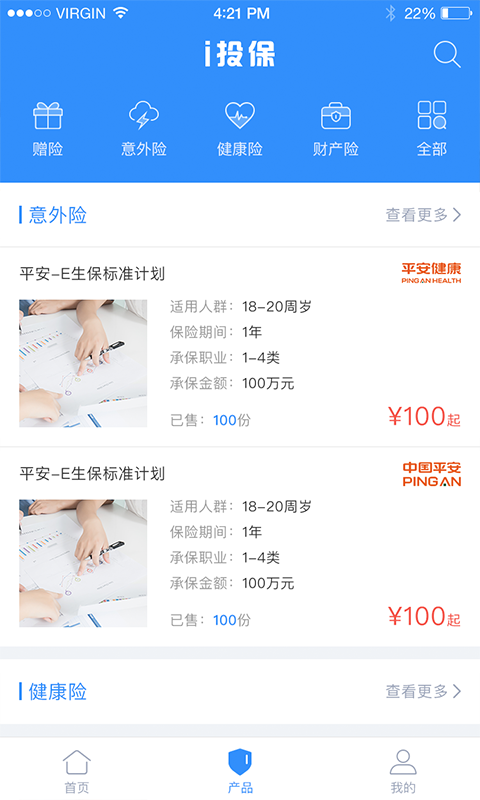This screenshot has width=480, height=800.
Task: Tap 查看更多 in the 意外险 section
Action: (x=423, y=215)
